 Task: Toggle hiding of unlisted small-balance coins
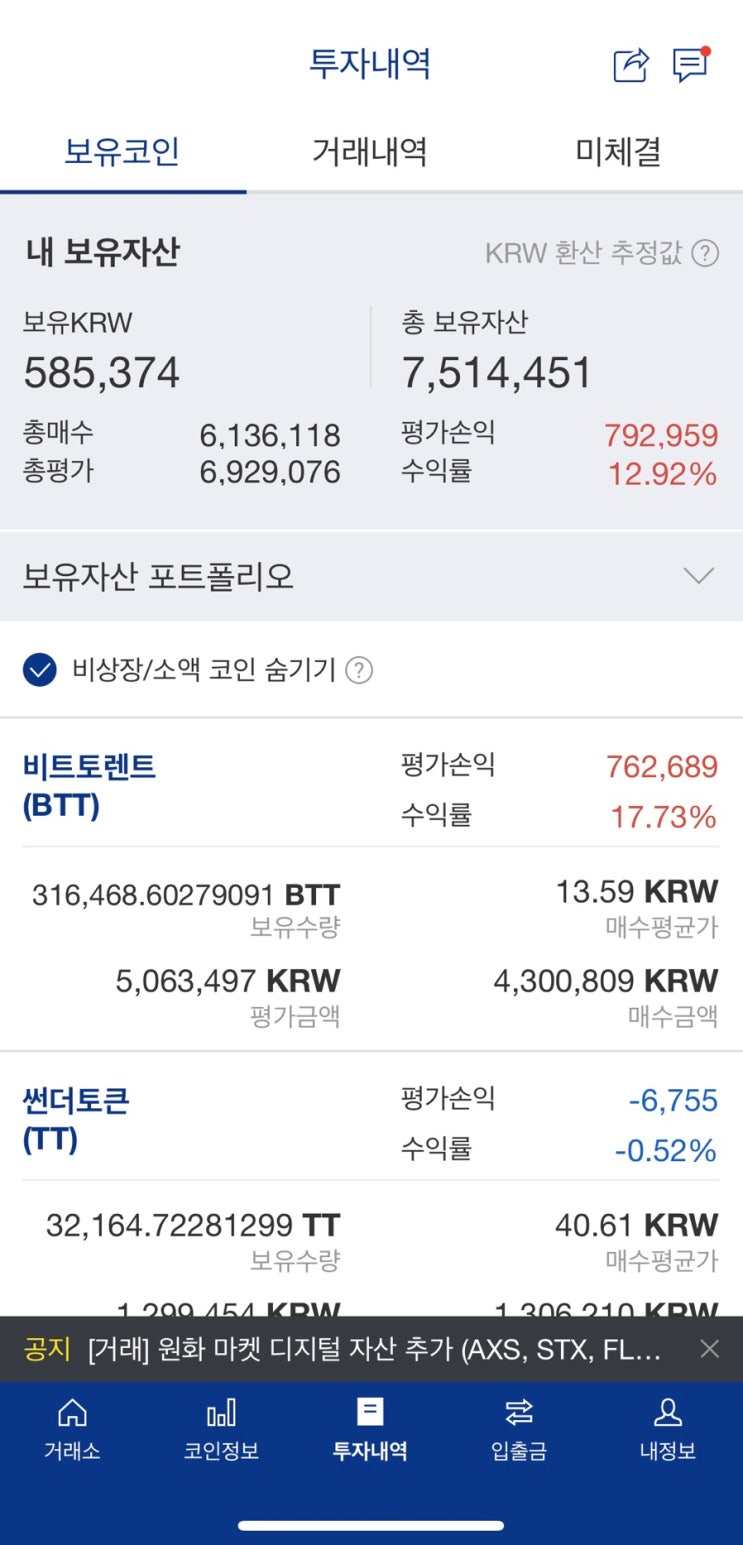coord(39,670)
